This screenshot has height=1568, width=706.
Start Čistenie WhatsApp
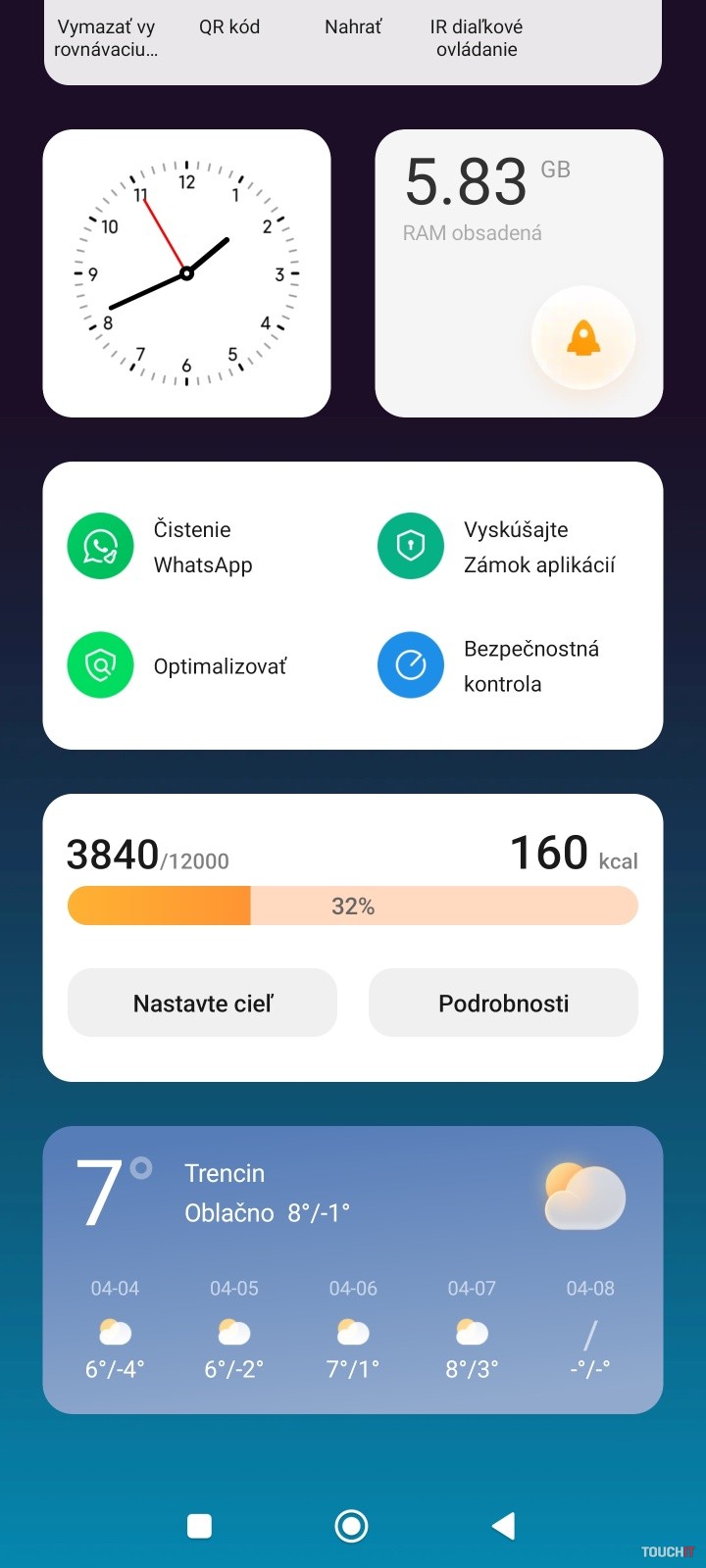pyautogui.click(x=101, y=547)
